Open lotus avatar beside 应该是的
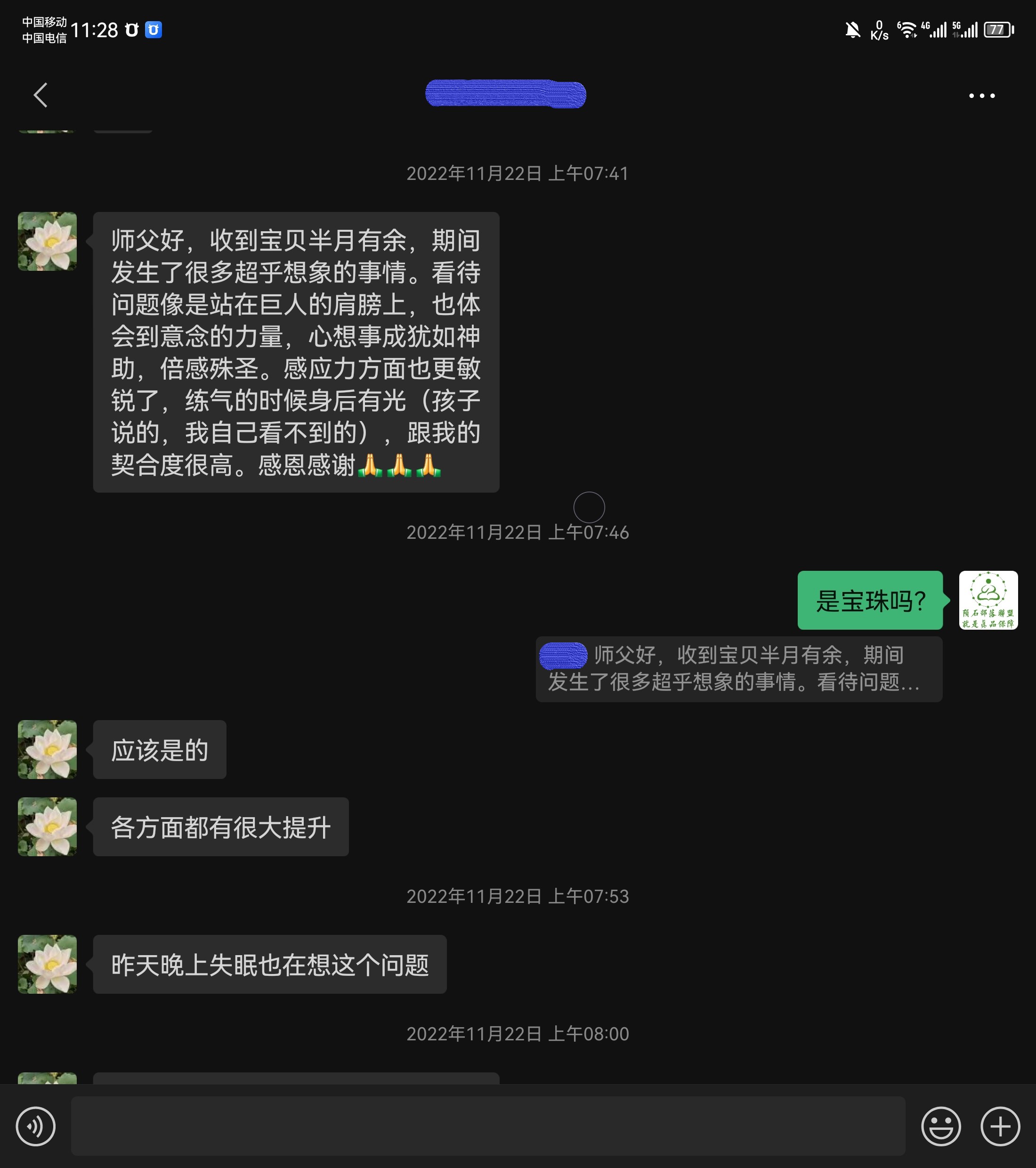The height and width of the screenshot is (1168, 1036). pos(48,749)
